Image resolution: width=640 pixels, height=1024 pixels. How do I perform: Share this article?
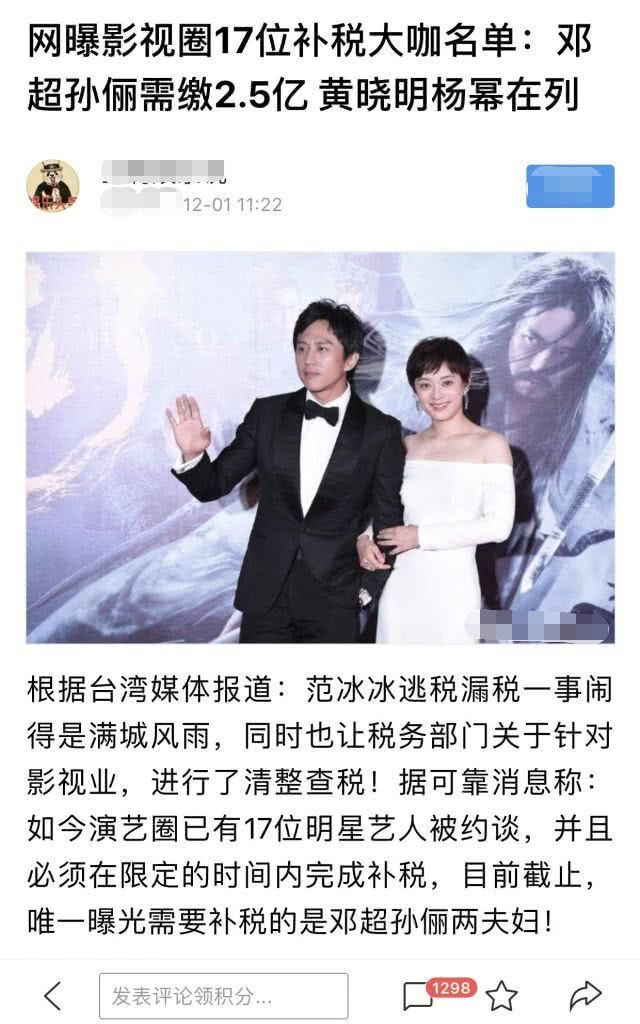[x=585, y=994]
